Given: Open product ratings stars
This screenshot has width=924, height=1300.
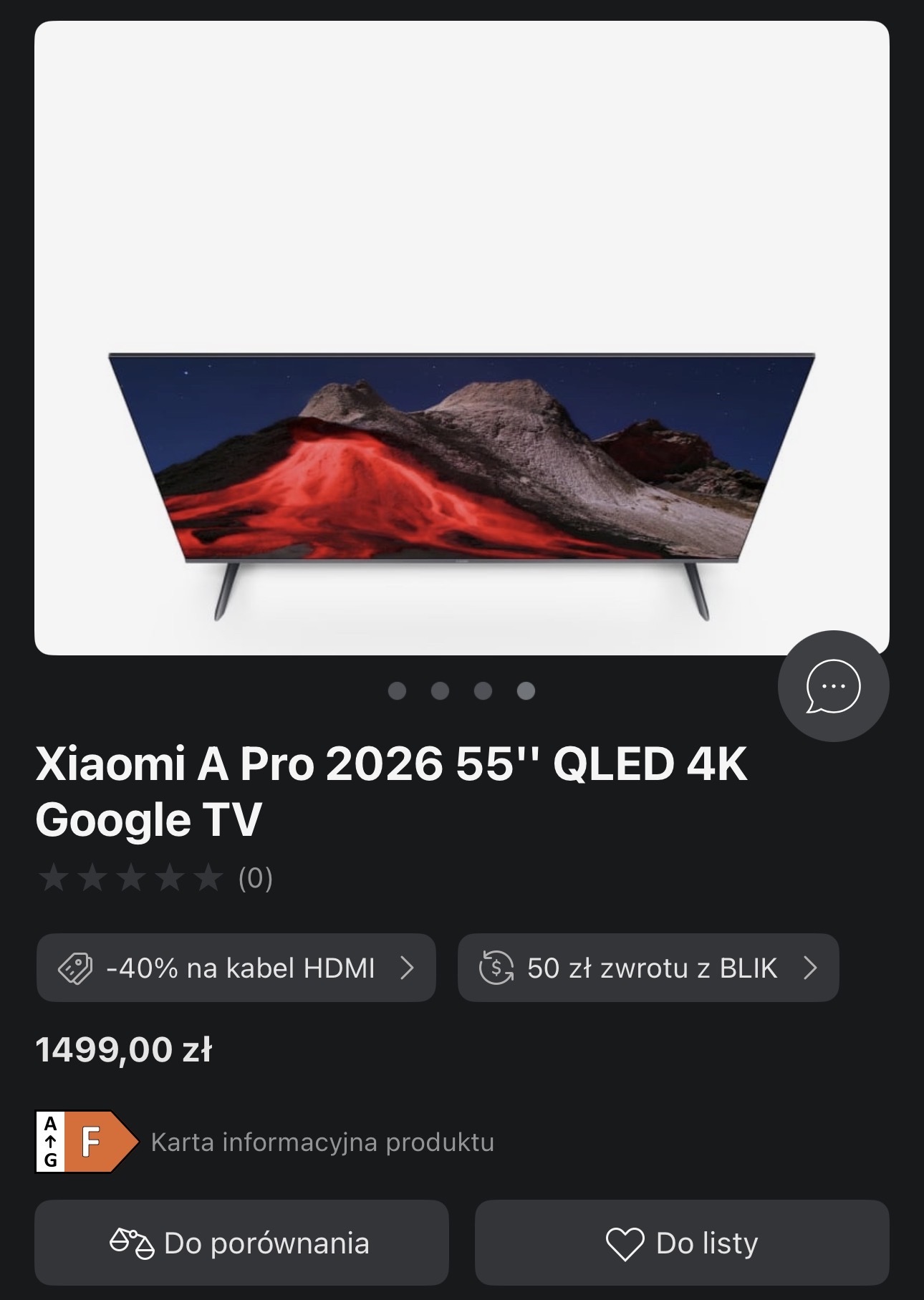Looking at the screenshot, I should (x=131, y=878).
